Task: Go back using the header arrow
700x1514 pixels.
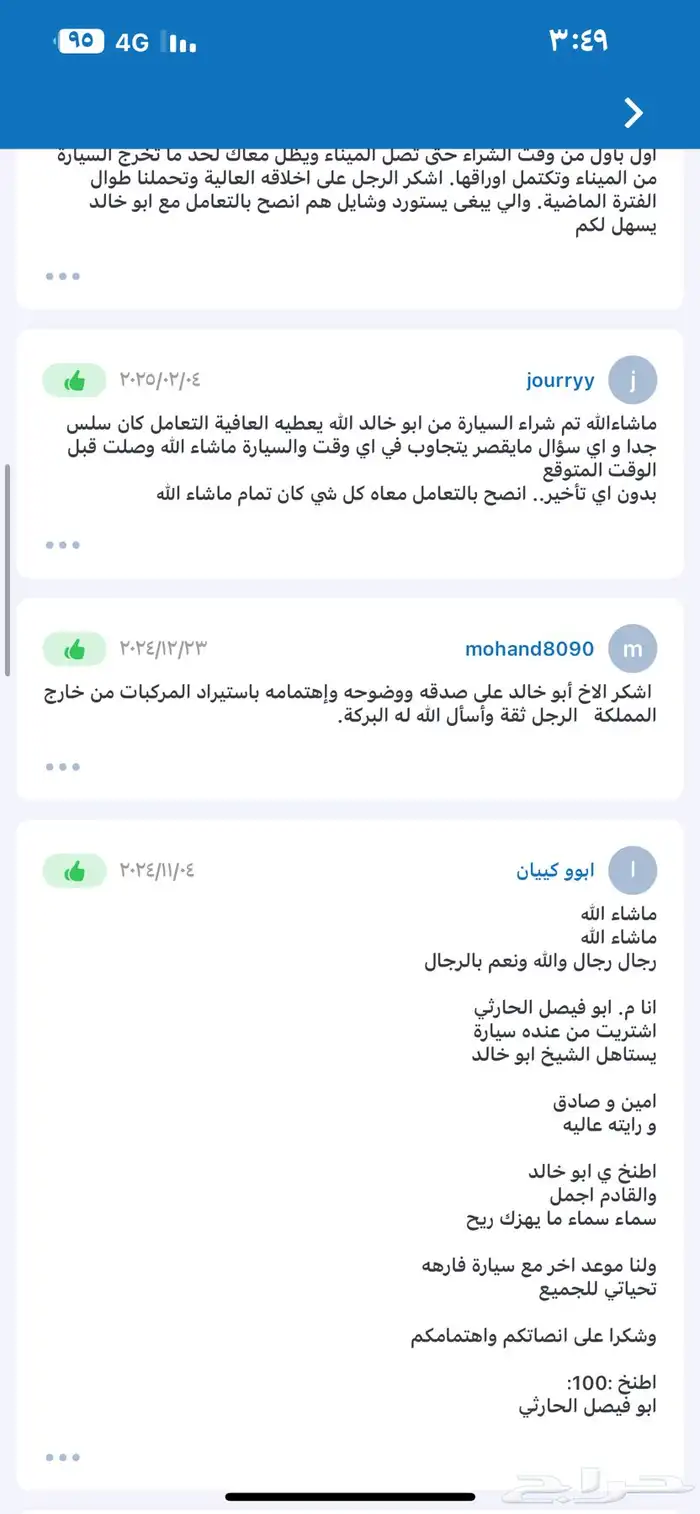Action: coord(633,113)
